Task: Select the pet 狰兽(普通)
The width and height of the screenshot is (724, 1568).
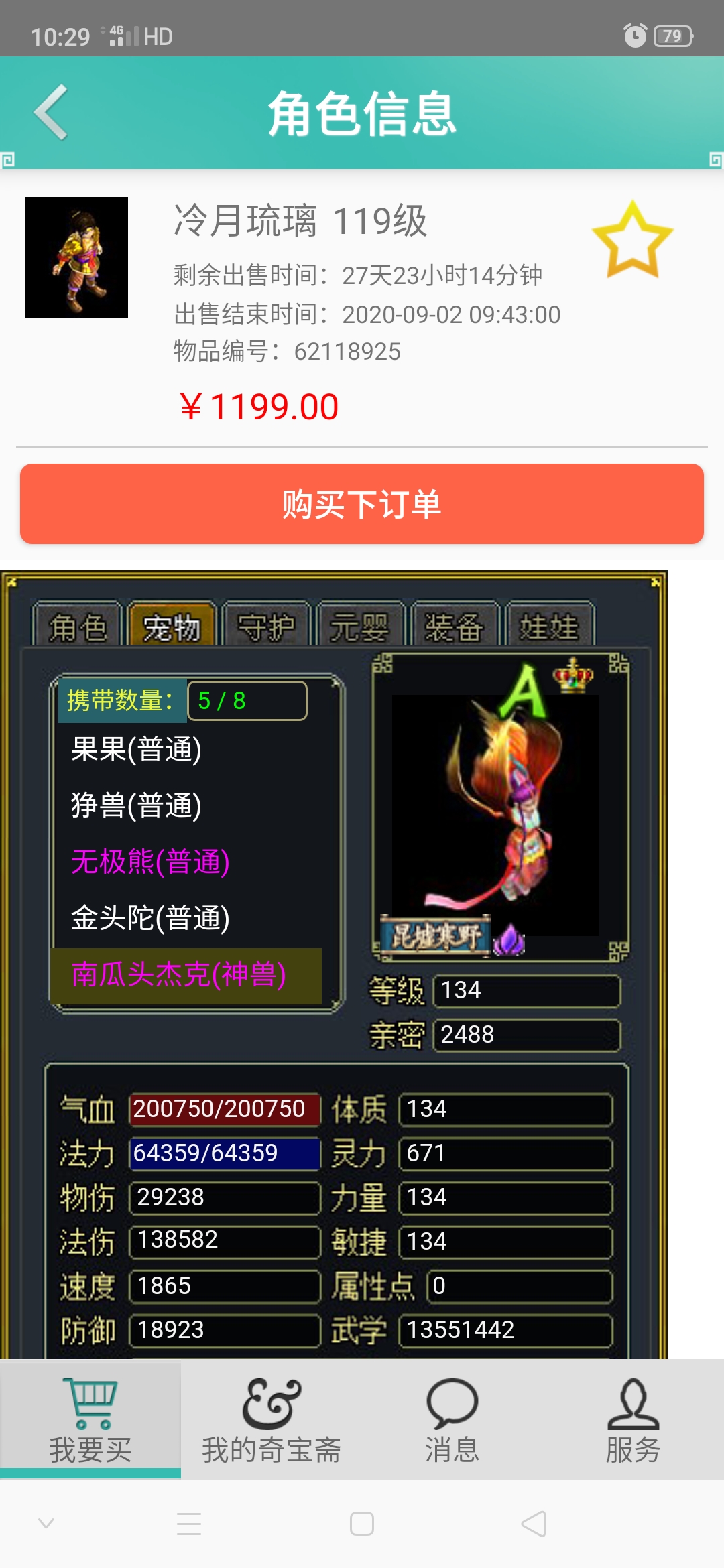Action: pyautogui.click(x=137, y=805)
